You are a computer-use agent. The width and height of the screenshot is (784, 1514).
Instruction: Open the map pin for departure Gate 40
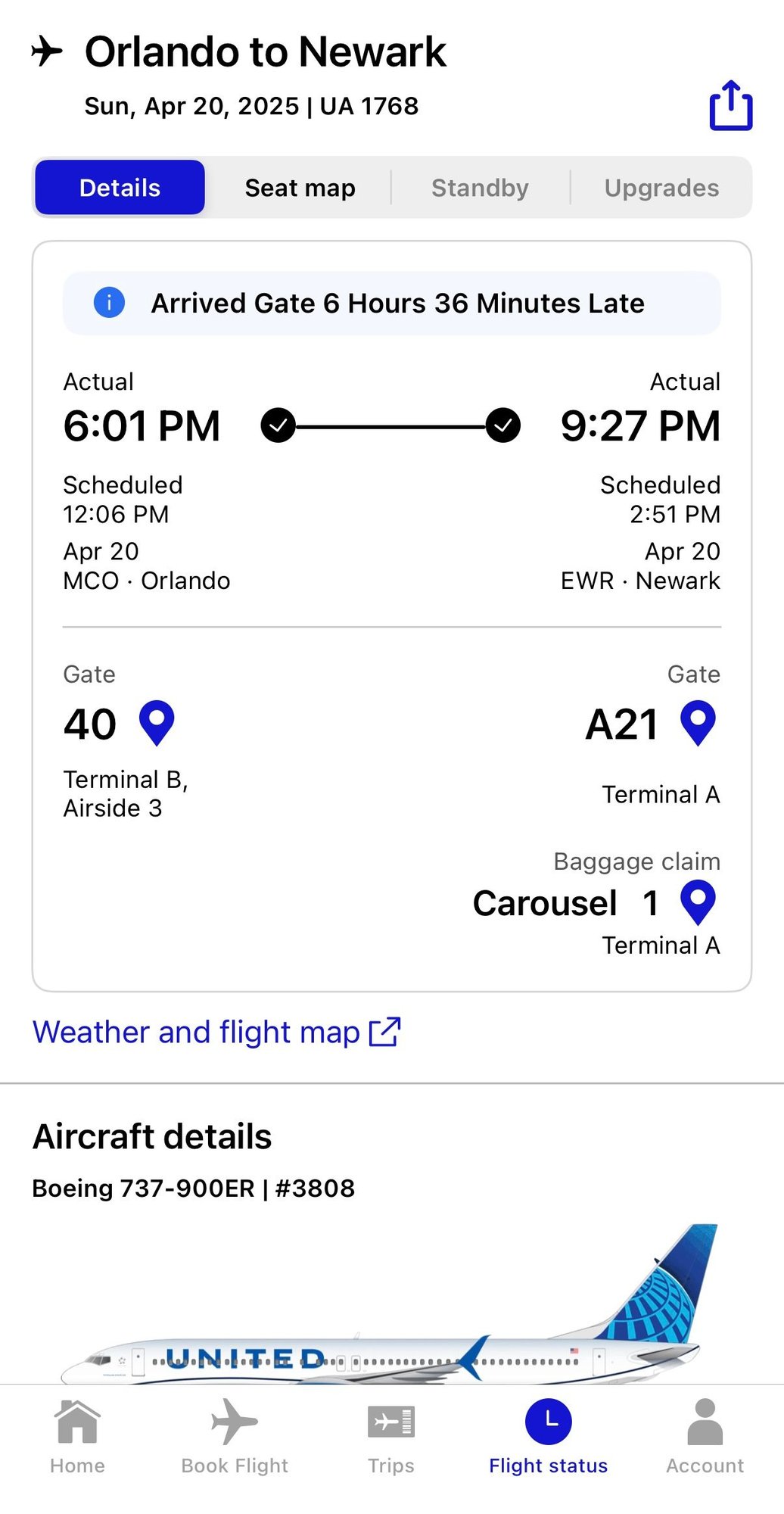(x=157, y=723)
